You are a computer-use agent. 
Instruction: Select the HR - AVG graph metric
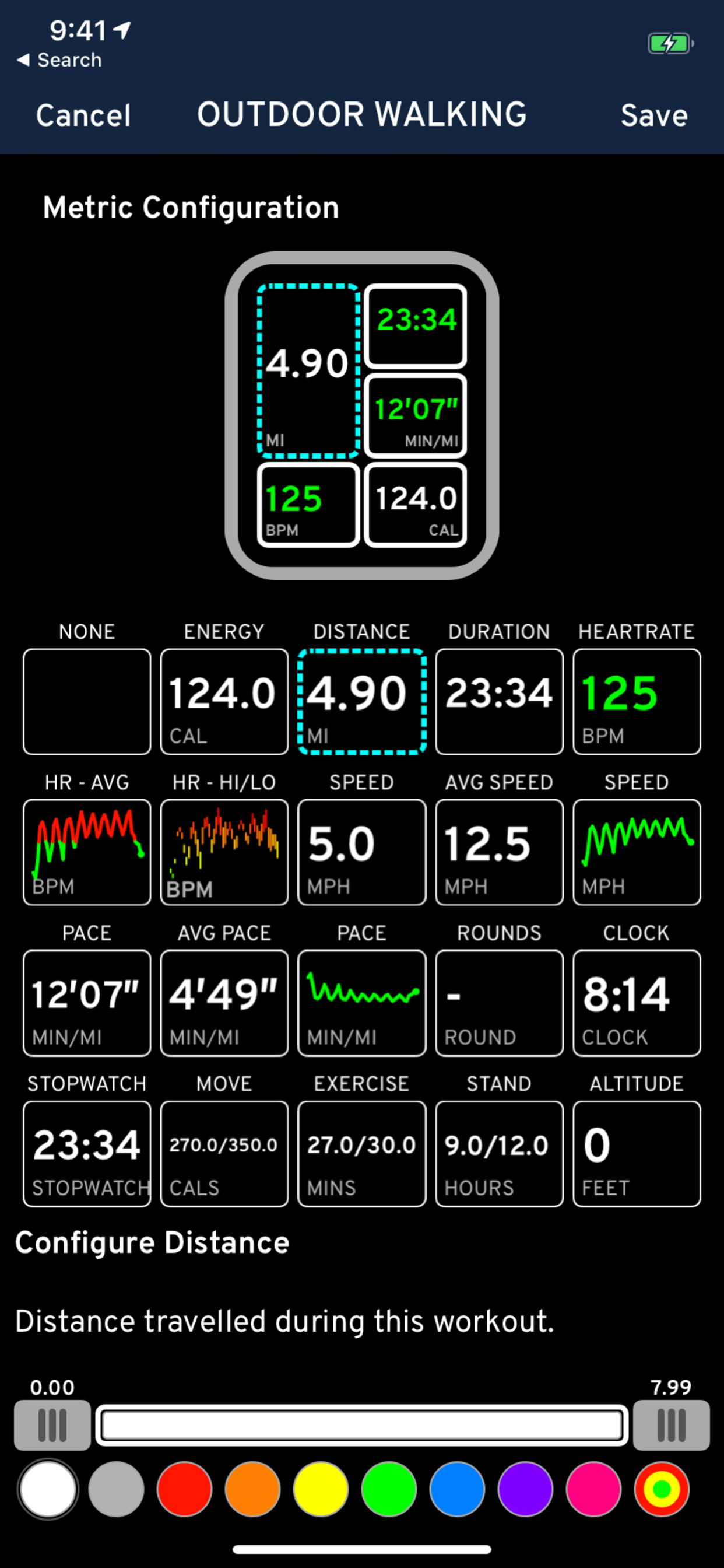click(x=87, y=852)
